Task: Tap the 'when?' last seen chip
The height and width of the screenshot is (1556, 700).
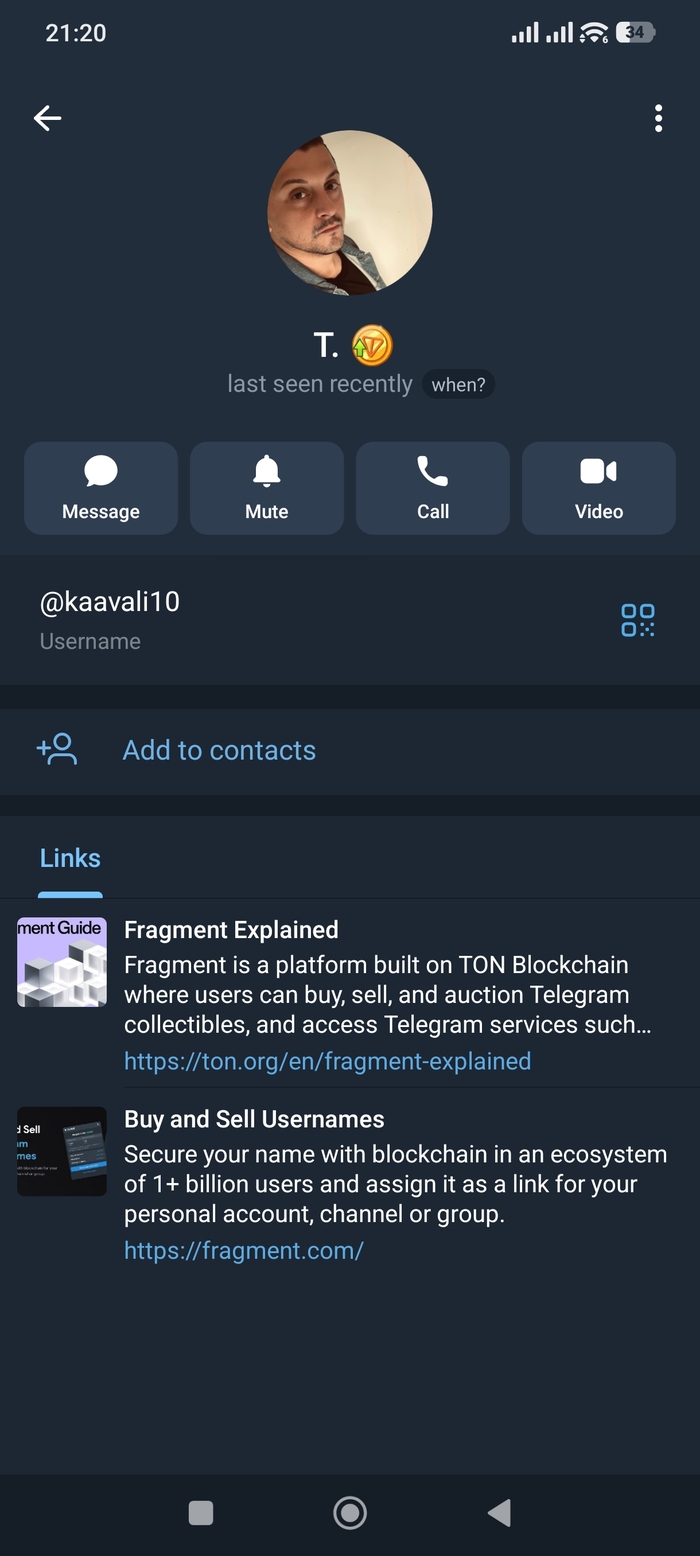Action: tap(458, 385)
